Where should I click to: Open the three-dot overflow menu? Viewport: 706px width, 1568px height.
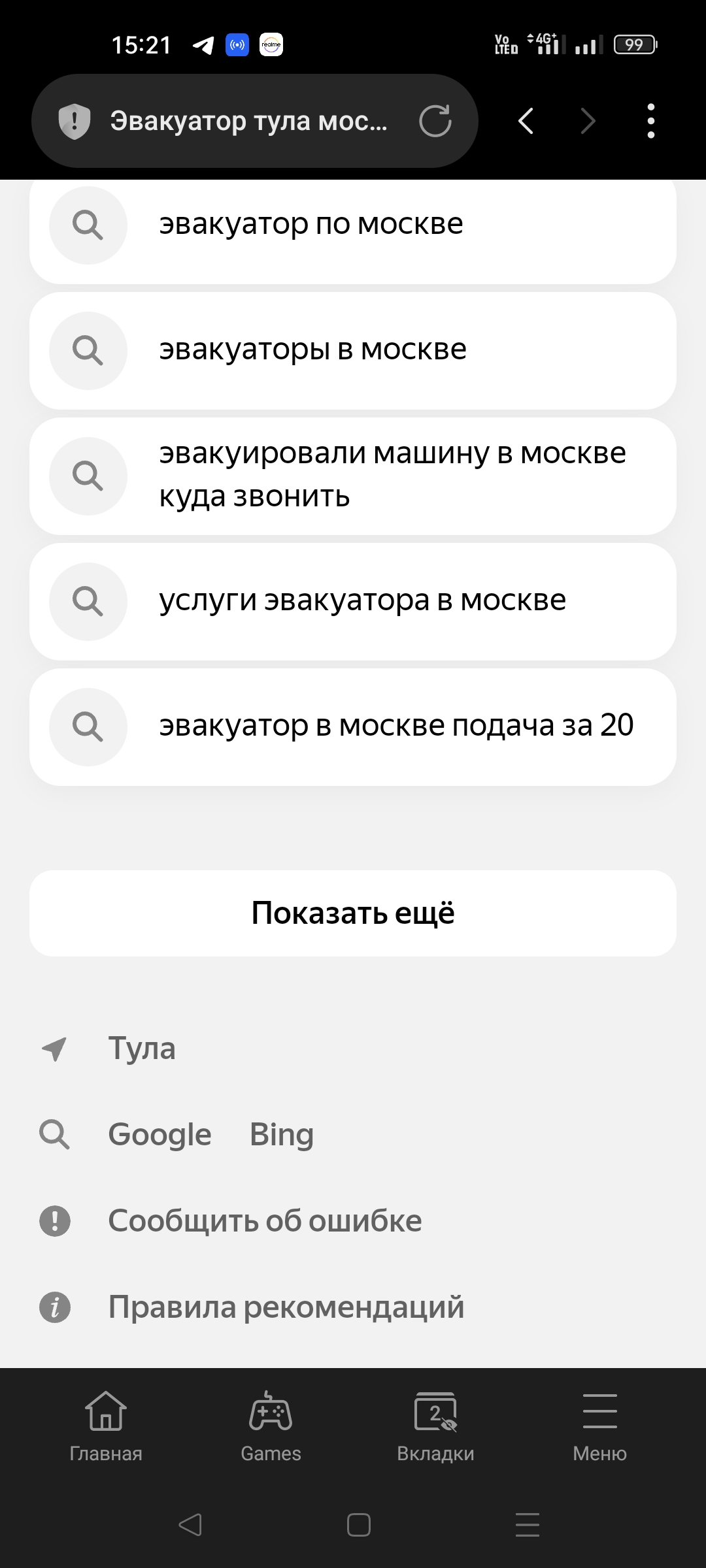[650, 121]
